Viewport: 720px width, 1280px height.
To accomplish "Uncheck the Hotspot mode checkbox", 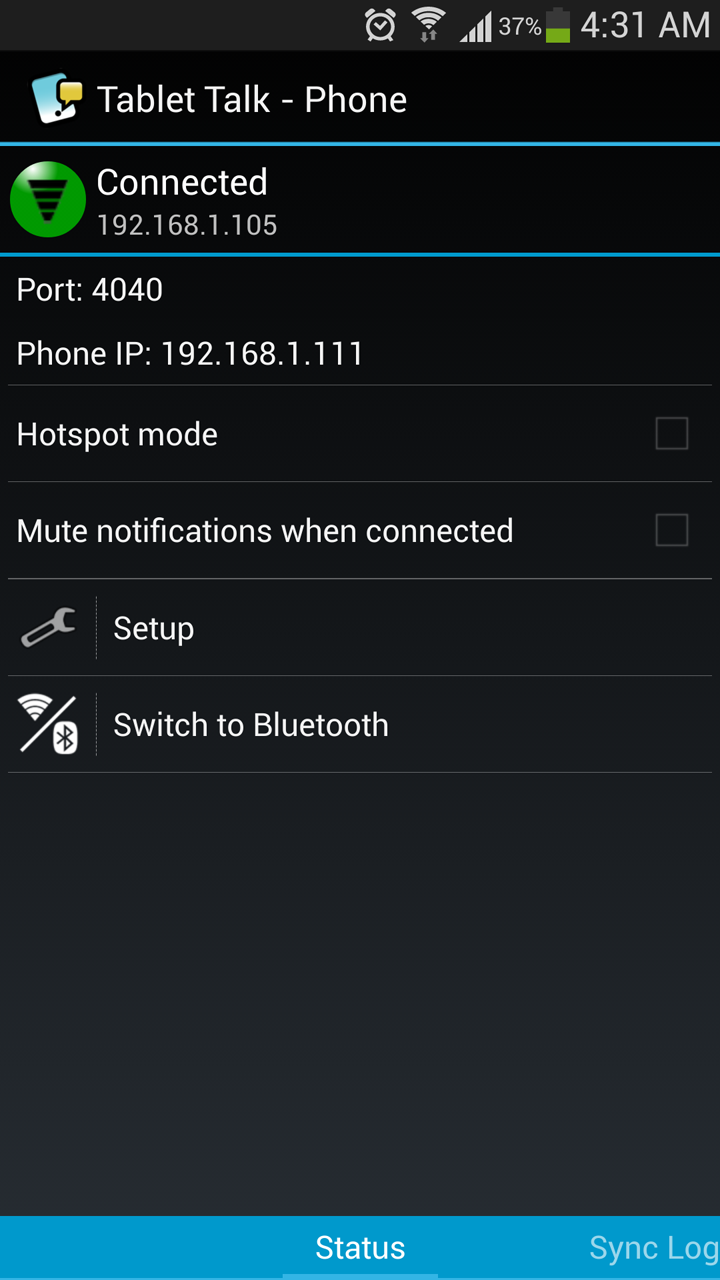I will 671,433.
